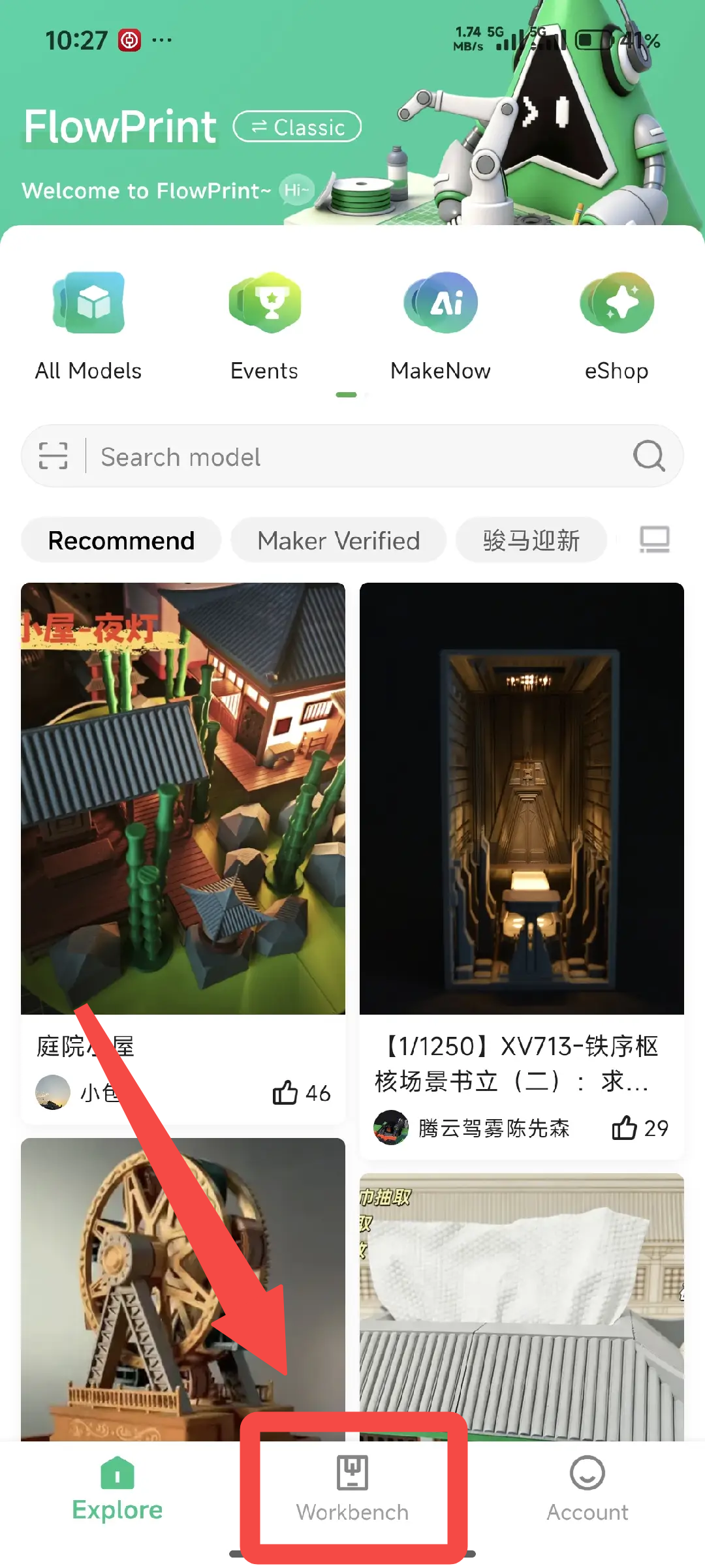Open the scan icon in search bar

pos(54,456)
